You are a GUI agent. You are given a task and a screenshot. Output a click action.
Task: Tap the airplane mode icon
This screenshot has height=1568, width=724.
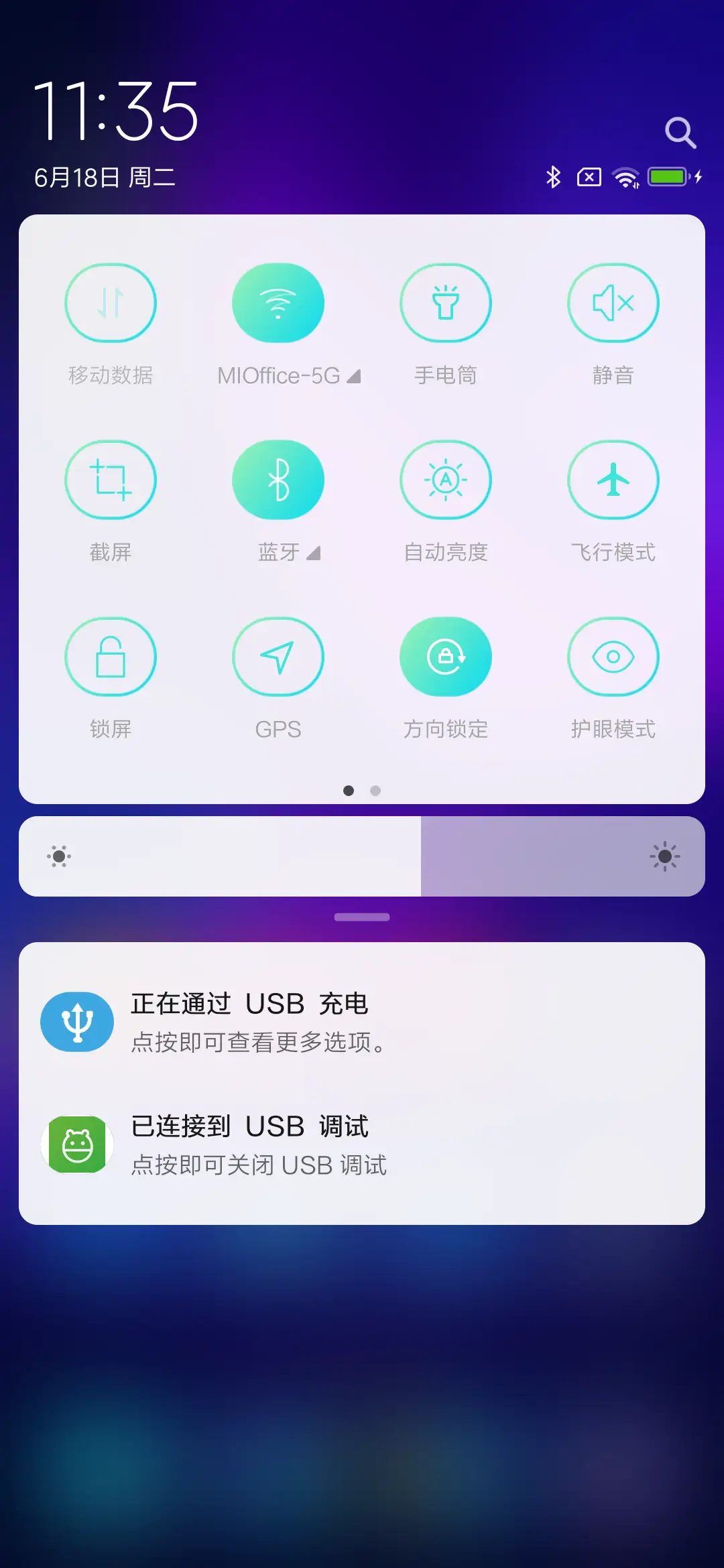(x=613, y=480)
